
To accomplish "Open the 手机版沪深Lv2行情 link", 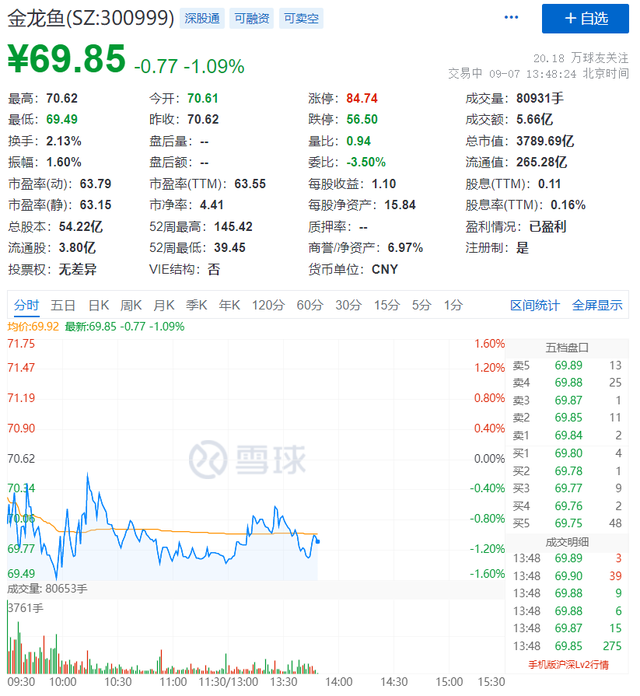I will 570,664.
